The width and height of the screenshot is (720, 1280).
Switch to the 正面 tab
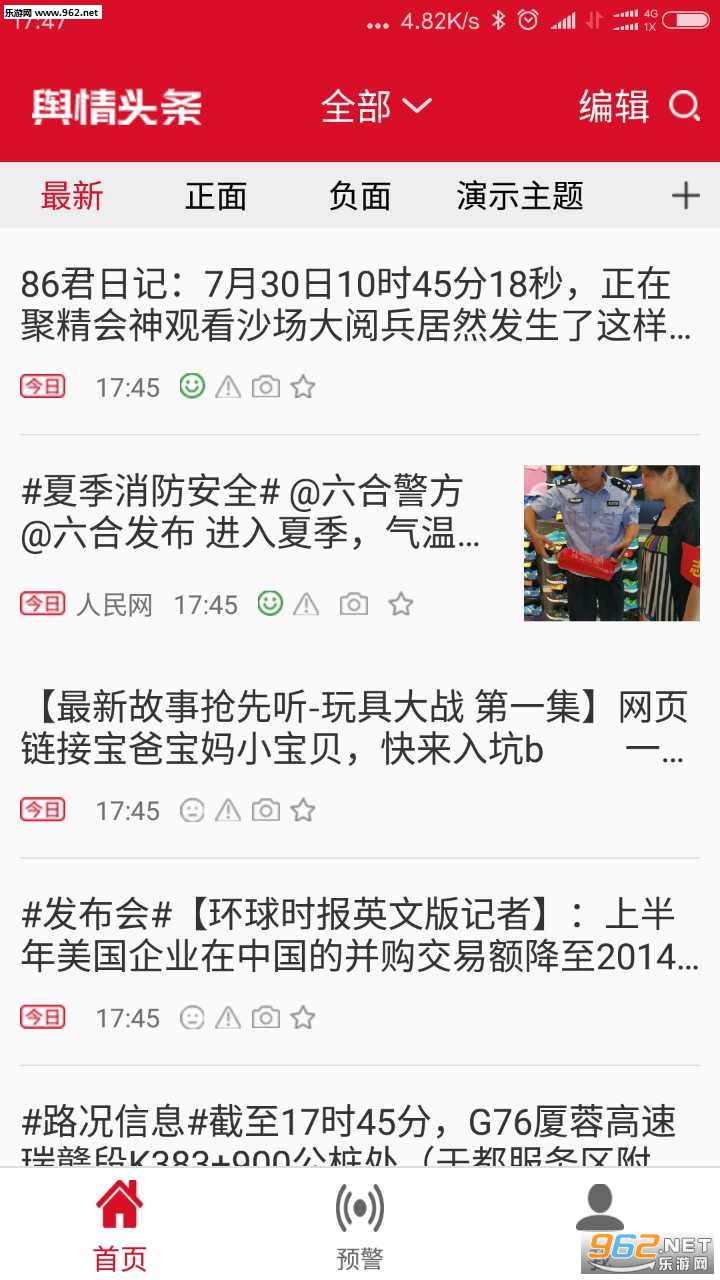coord(215,196)
